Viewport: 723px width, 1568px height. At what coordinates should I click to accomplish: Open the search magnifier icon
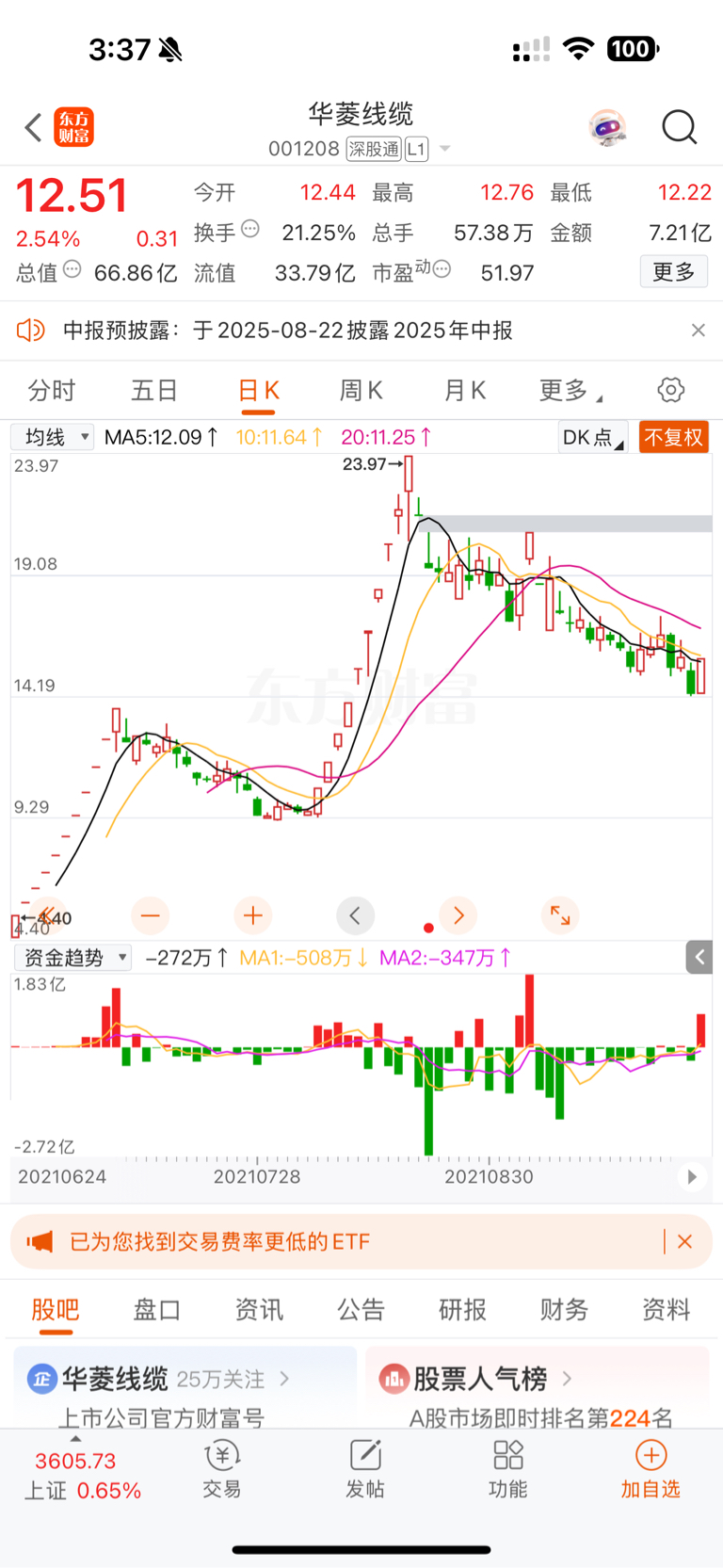(x=679, y=127)
